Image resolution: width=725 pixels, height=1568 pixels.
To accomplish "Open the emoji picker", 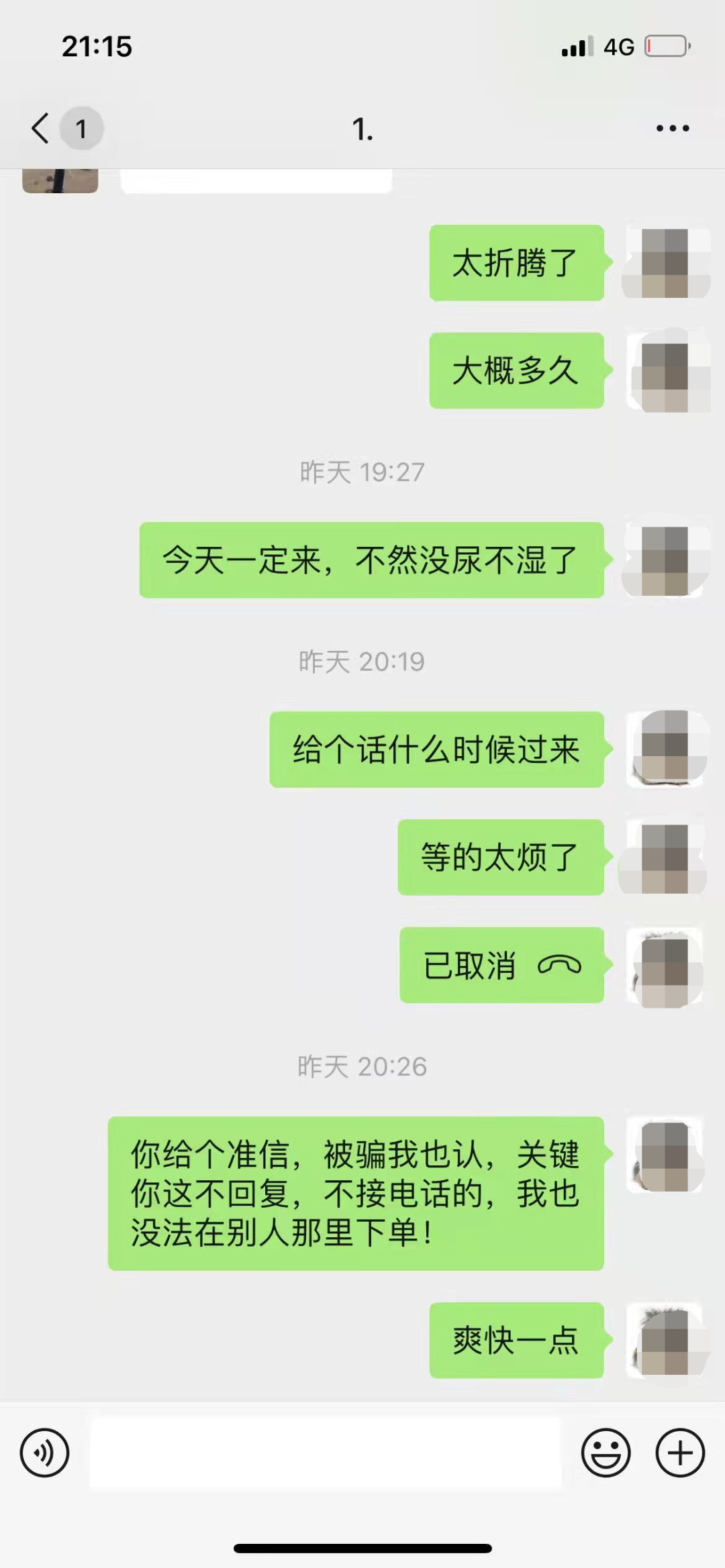I will point(606,1453).
